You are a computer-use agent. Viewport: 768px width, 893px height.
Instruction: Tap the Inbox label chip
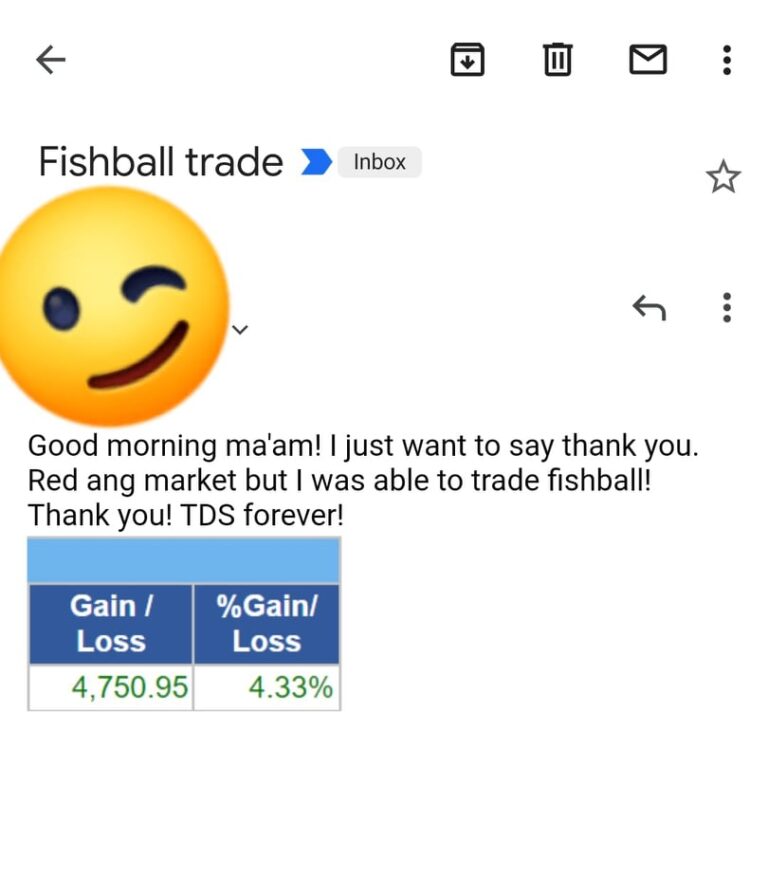coord(379,162)
